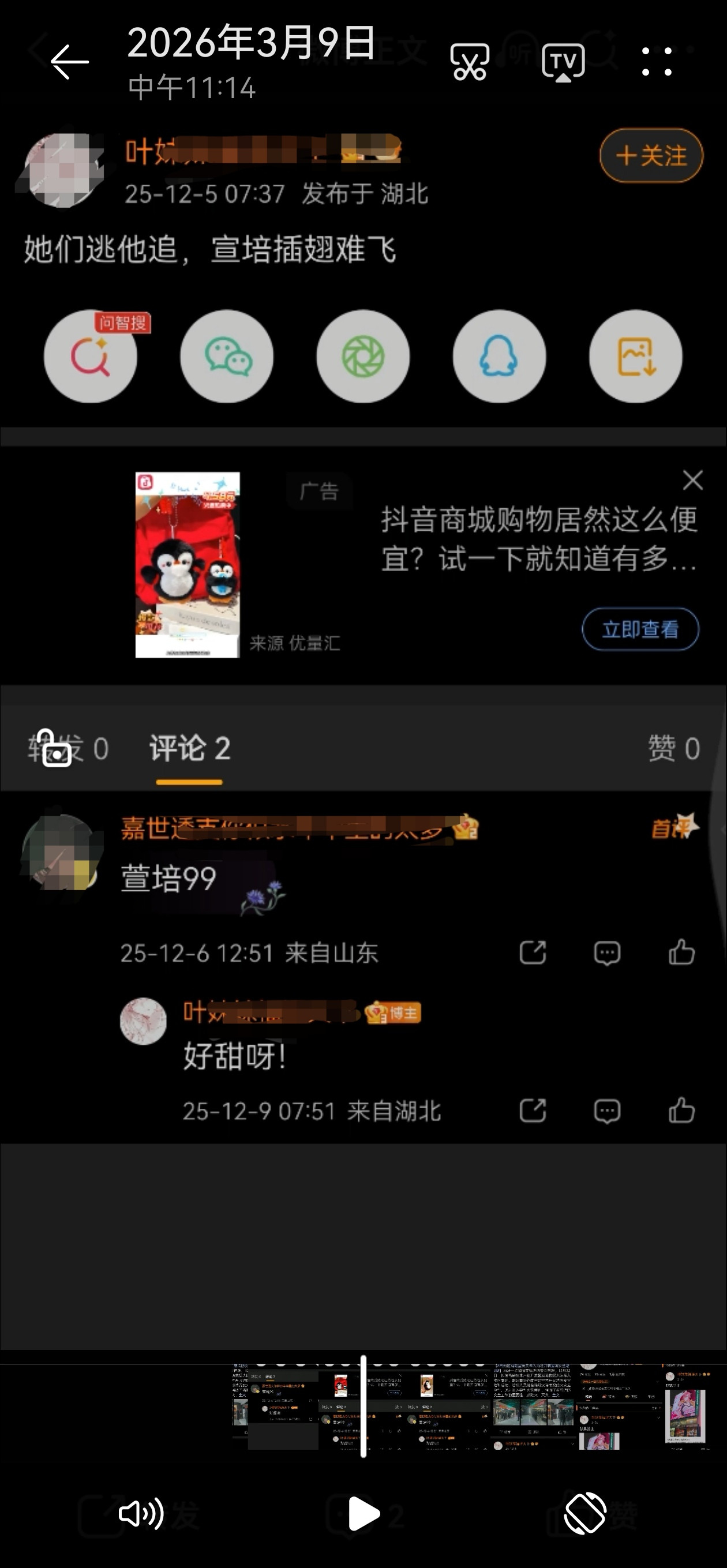Open the four-dot more options menu

pos(657,62)
